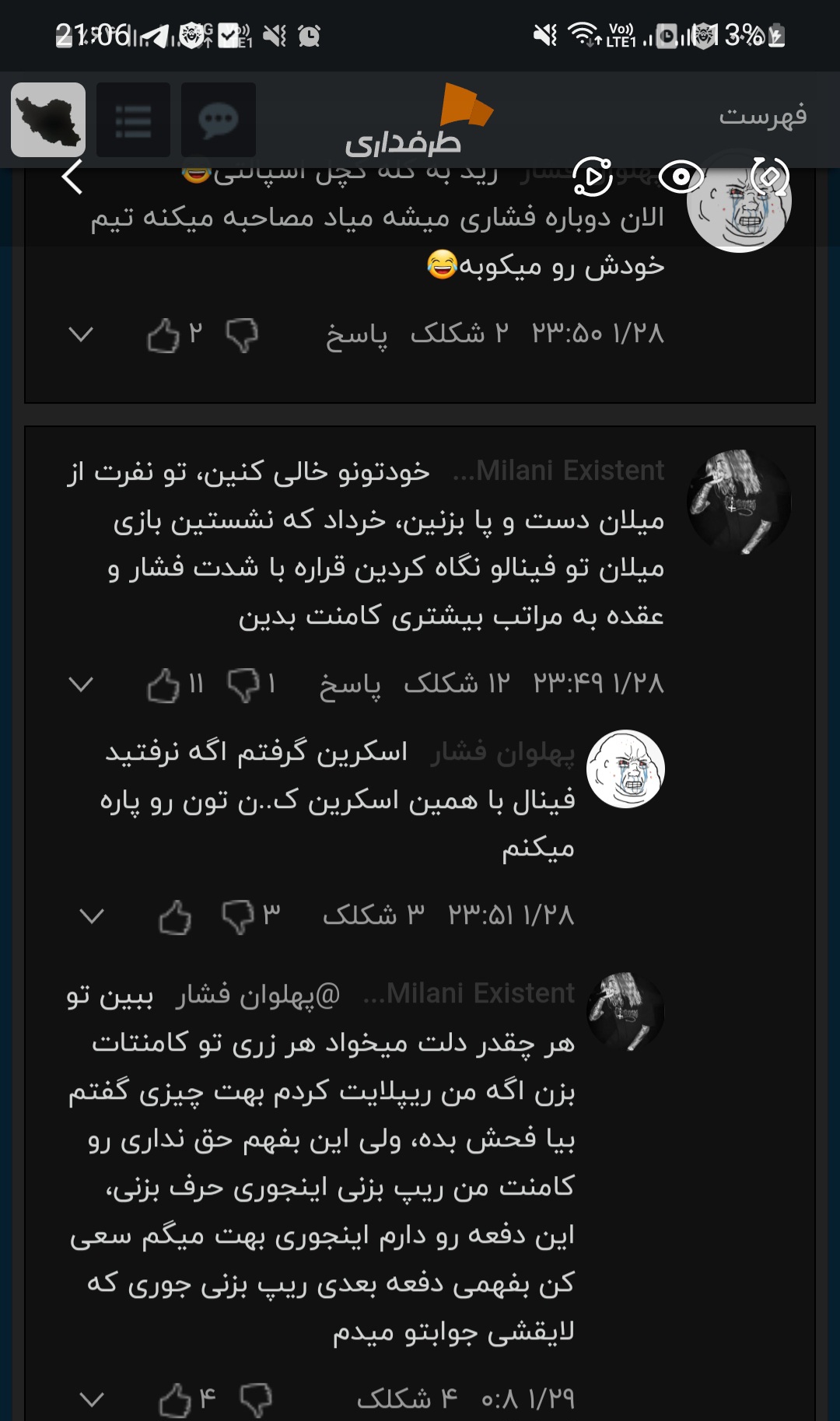
Task: Tap the eye view icon overlay
Action: coord(681,177)
